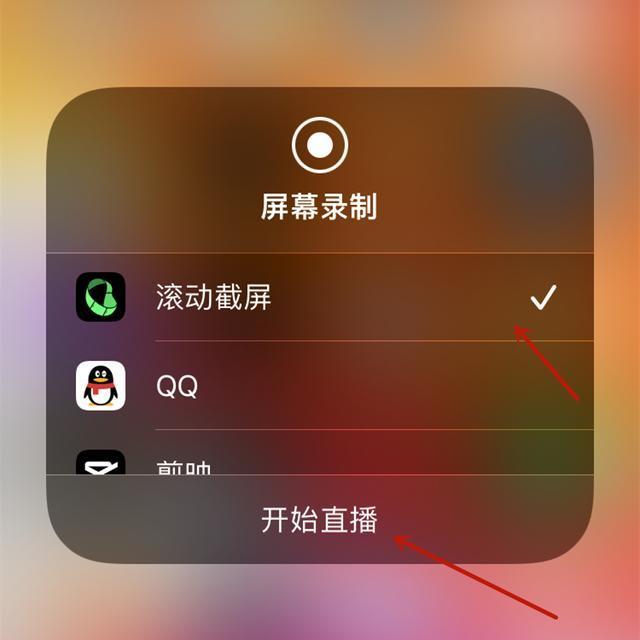Tap 开始直播 to start broadcast
Screen dimensions: 640x640
tap(319, 520)
